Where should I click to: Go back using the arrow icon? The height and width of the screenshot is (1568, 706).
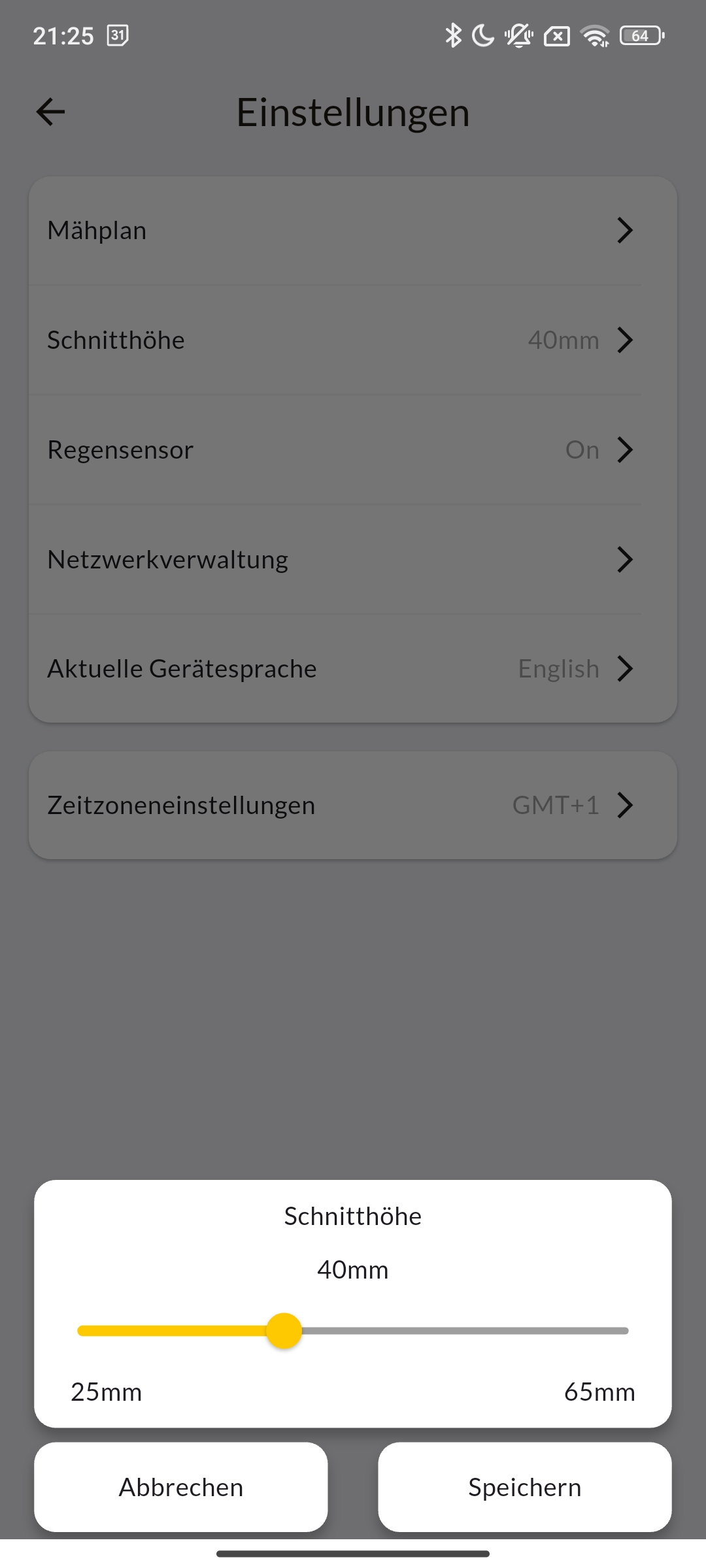point(50,112)
